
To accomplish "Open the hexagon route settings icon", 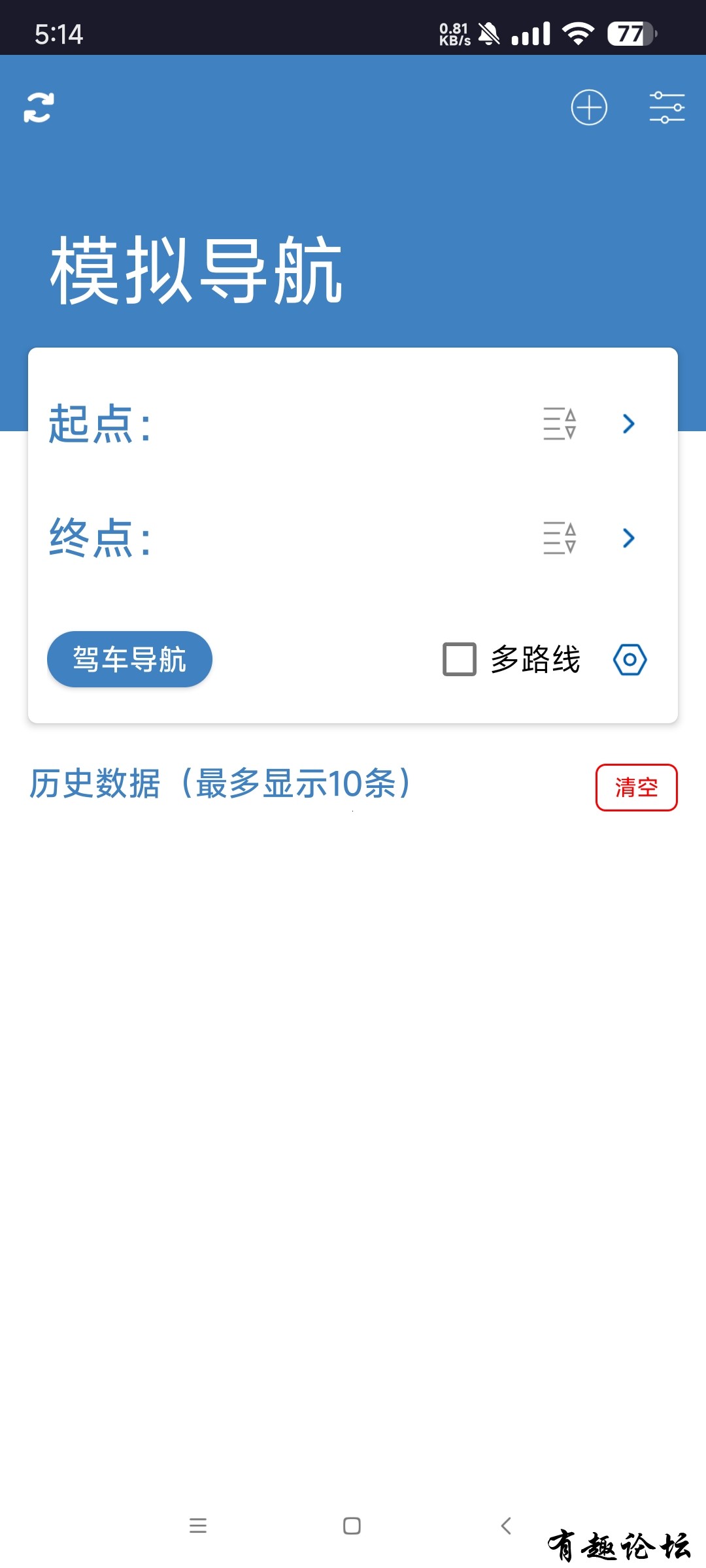I will (630, 660).
